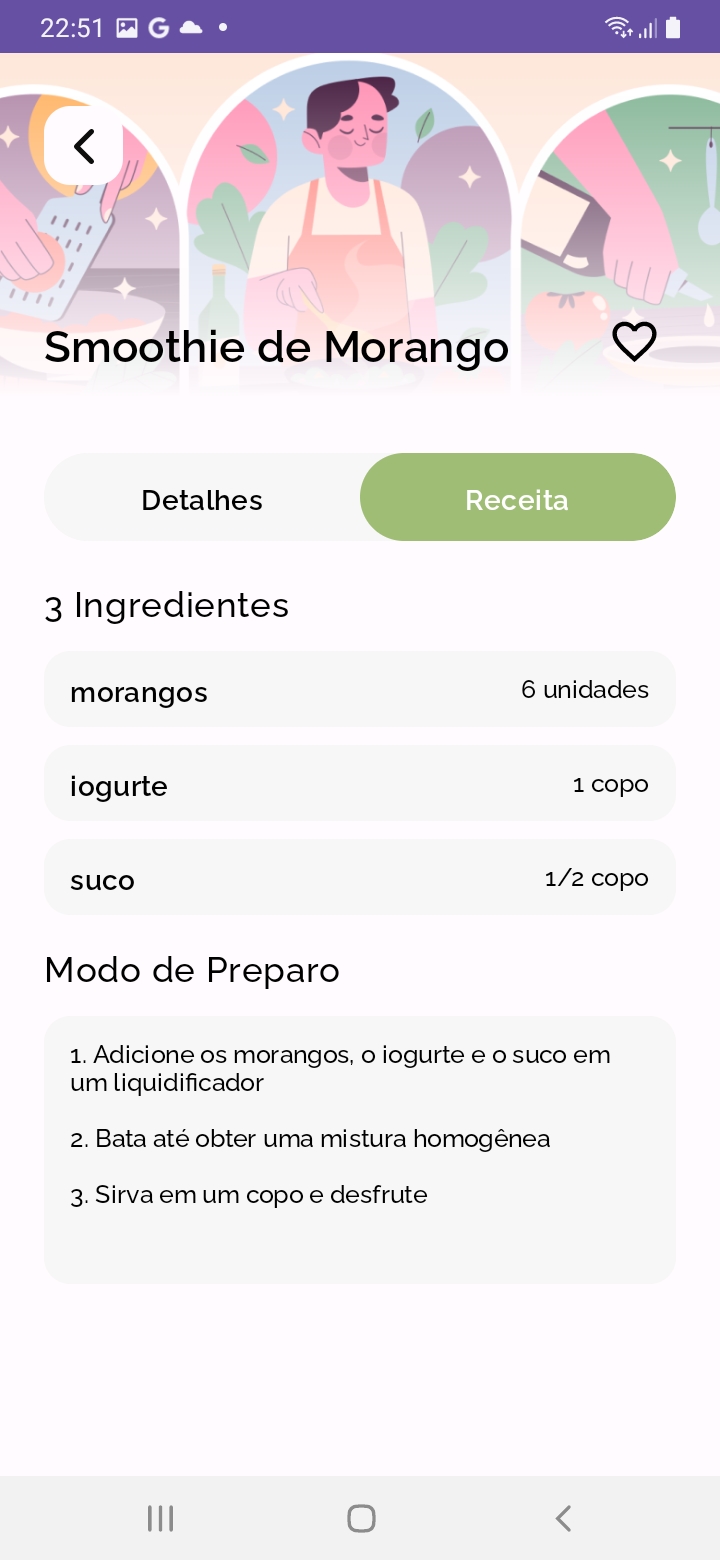Switch to the Detalhes tab

tap(202, 499)
